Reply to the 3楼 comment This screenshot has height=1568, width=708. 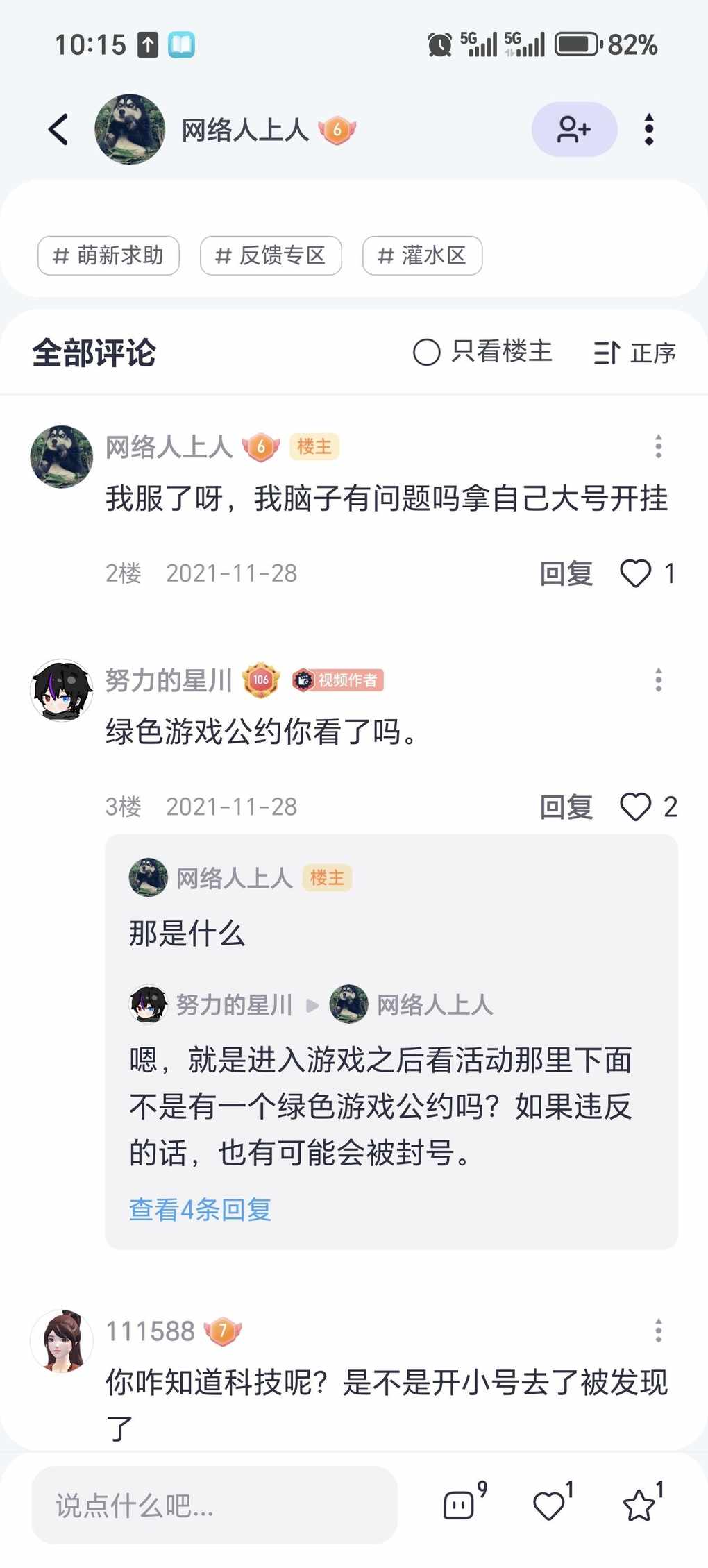tap(566, 807)
